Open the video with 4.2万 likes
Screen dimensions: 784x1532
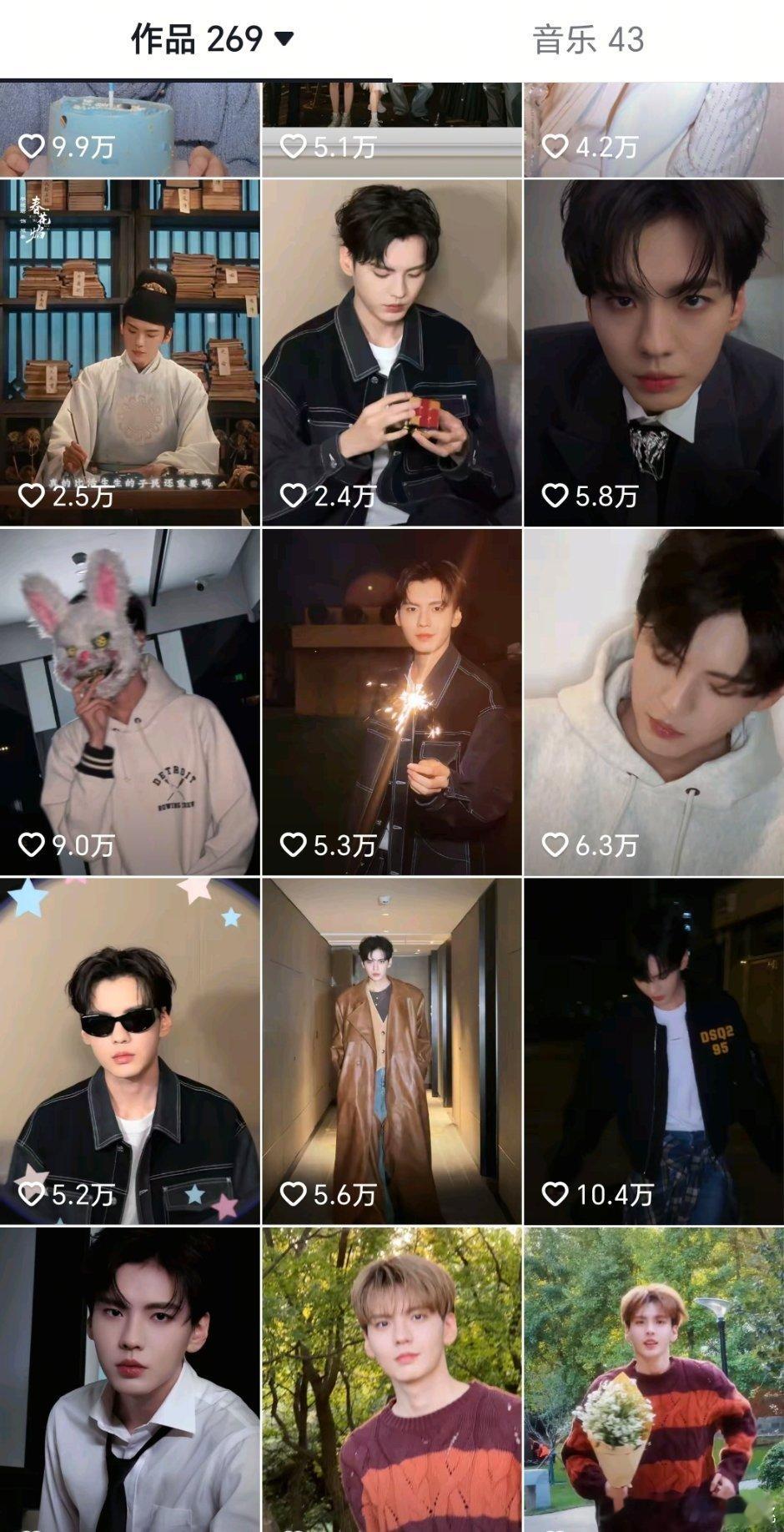point(654,129)
